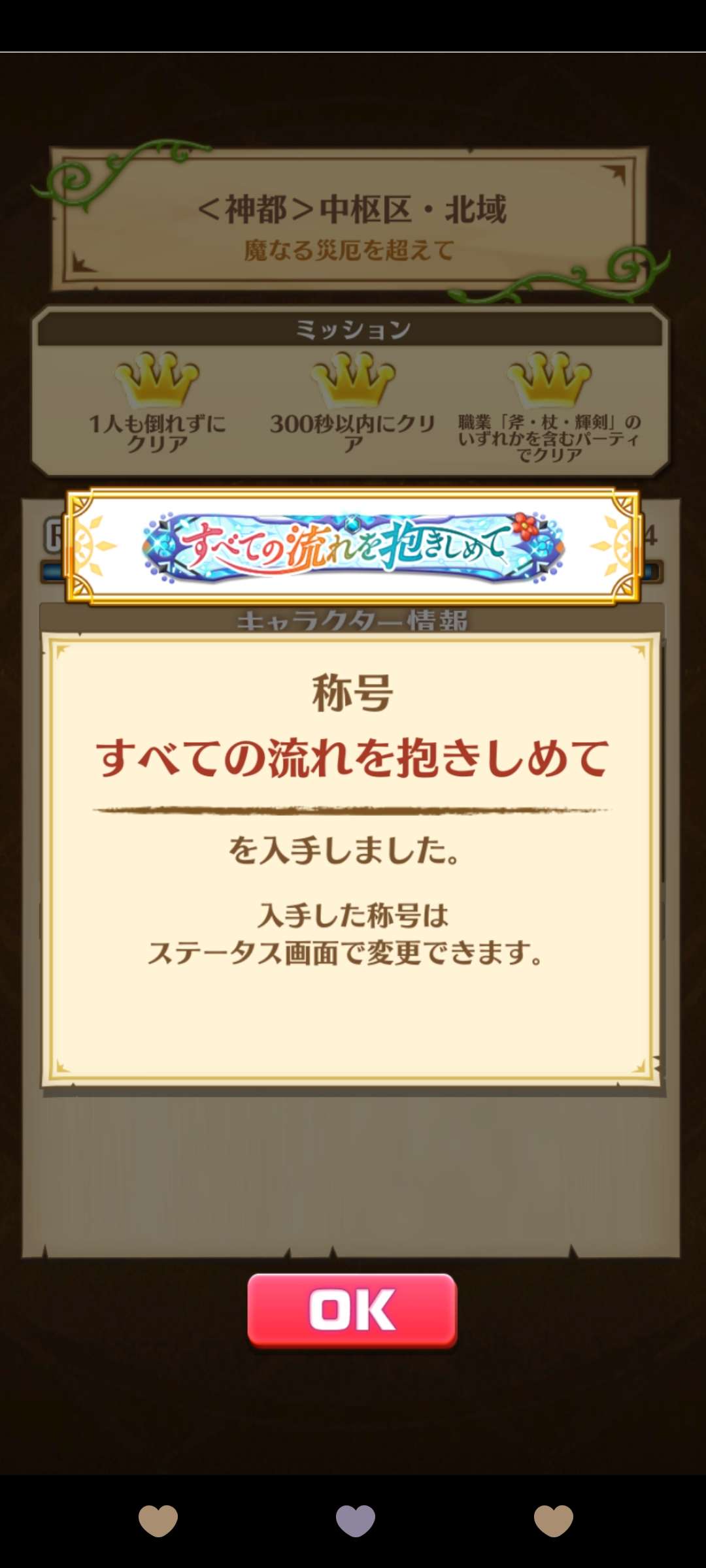Tap OK to dismiss the title dialog
The width and height of the screenshot is (706, 1568).
point(352,1310)
